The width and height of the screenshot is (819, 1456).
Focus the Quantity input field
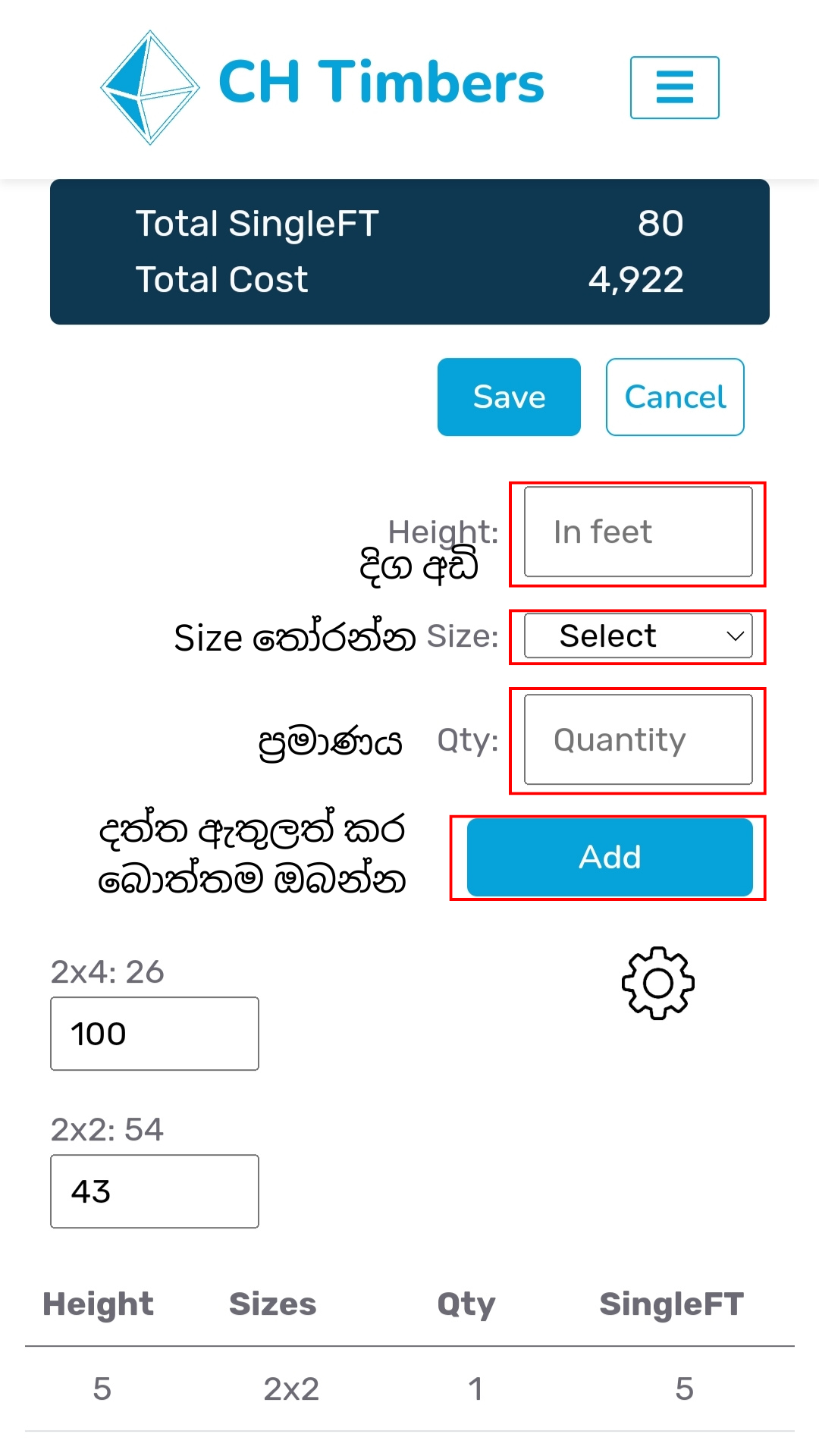[x=638, y=739]
